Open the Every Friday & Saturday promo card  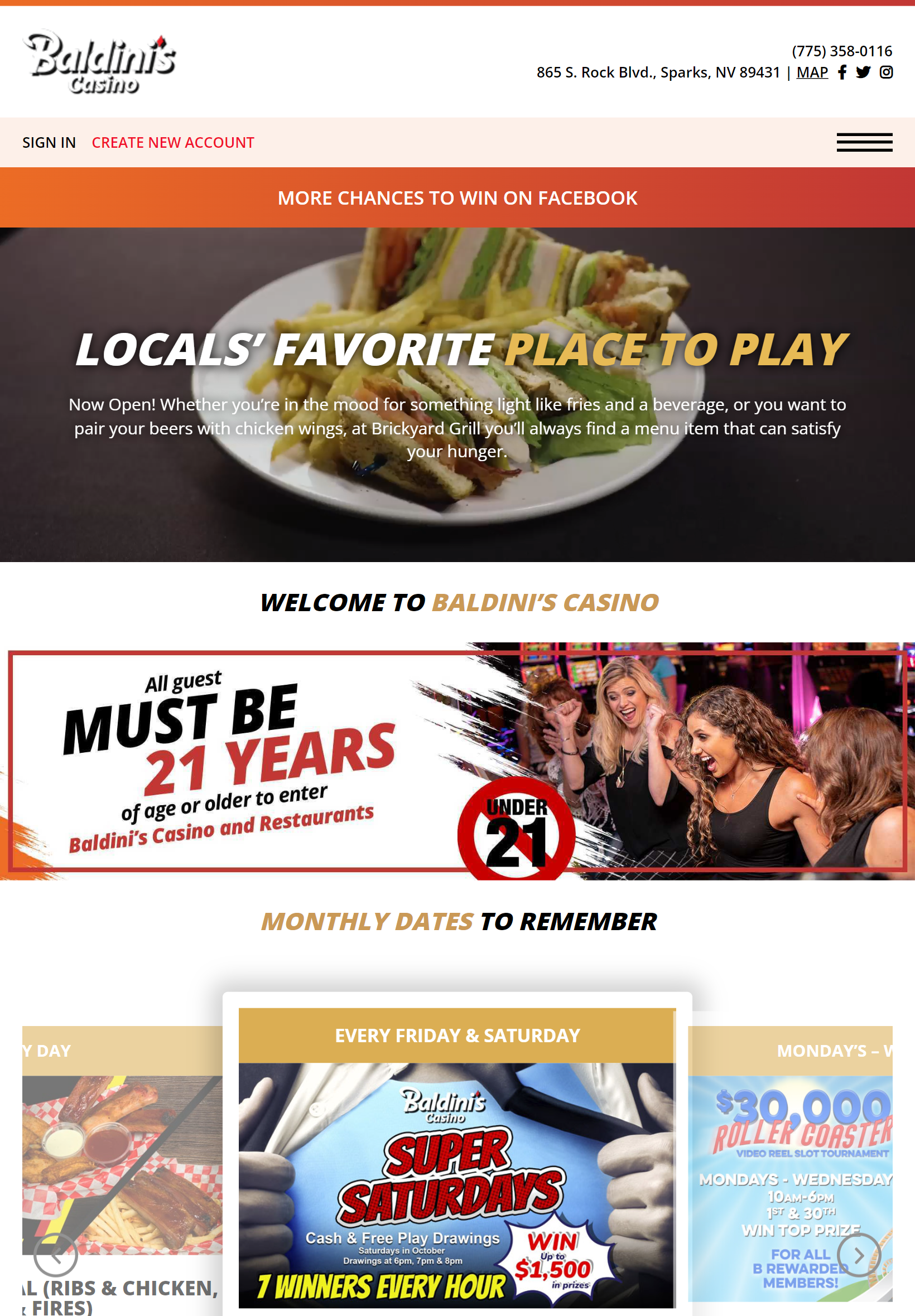click(x=457, y=1157)
